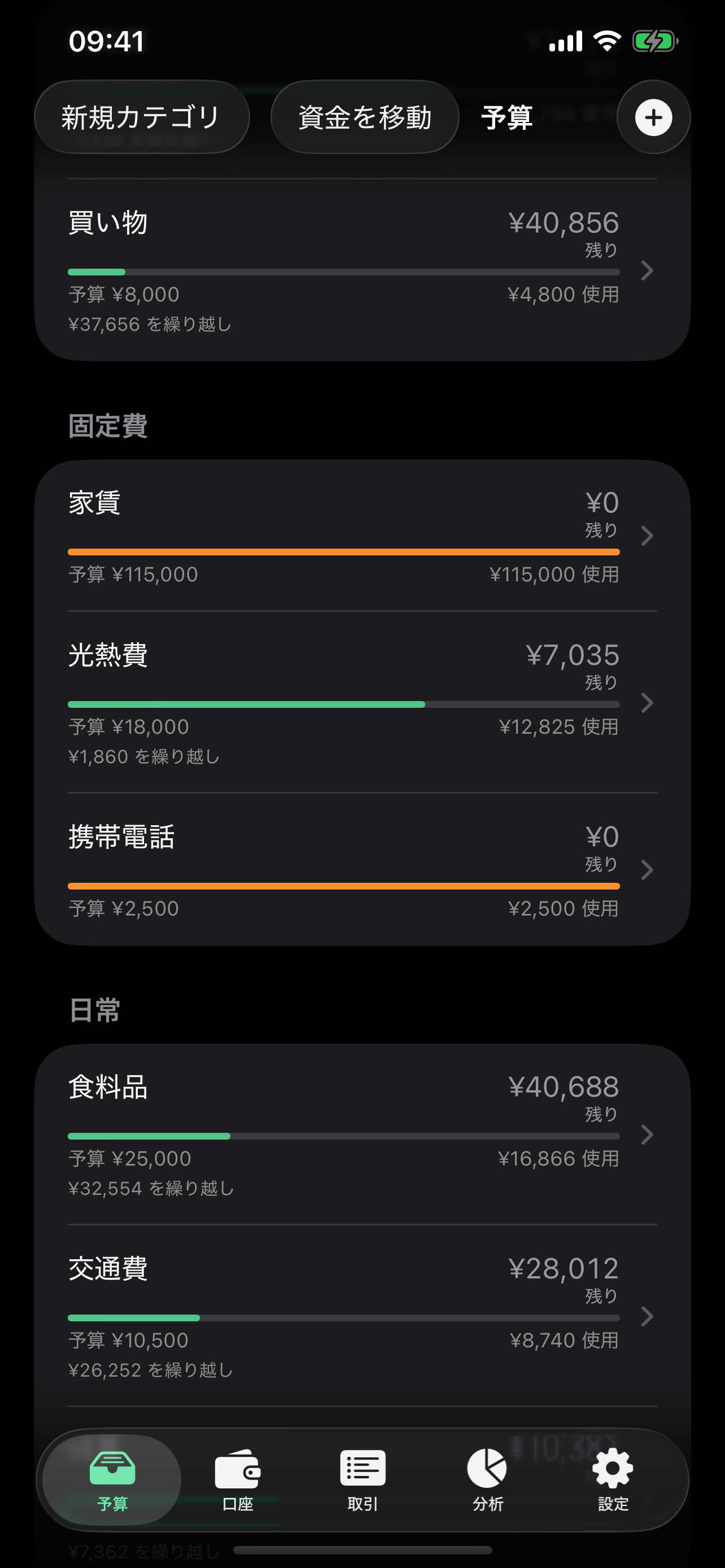Open the 家賃 budget row
The image size is (725, 1568).
click(x=362, y=536)
